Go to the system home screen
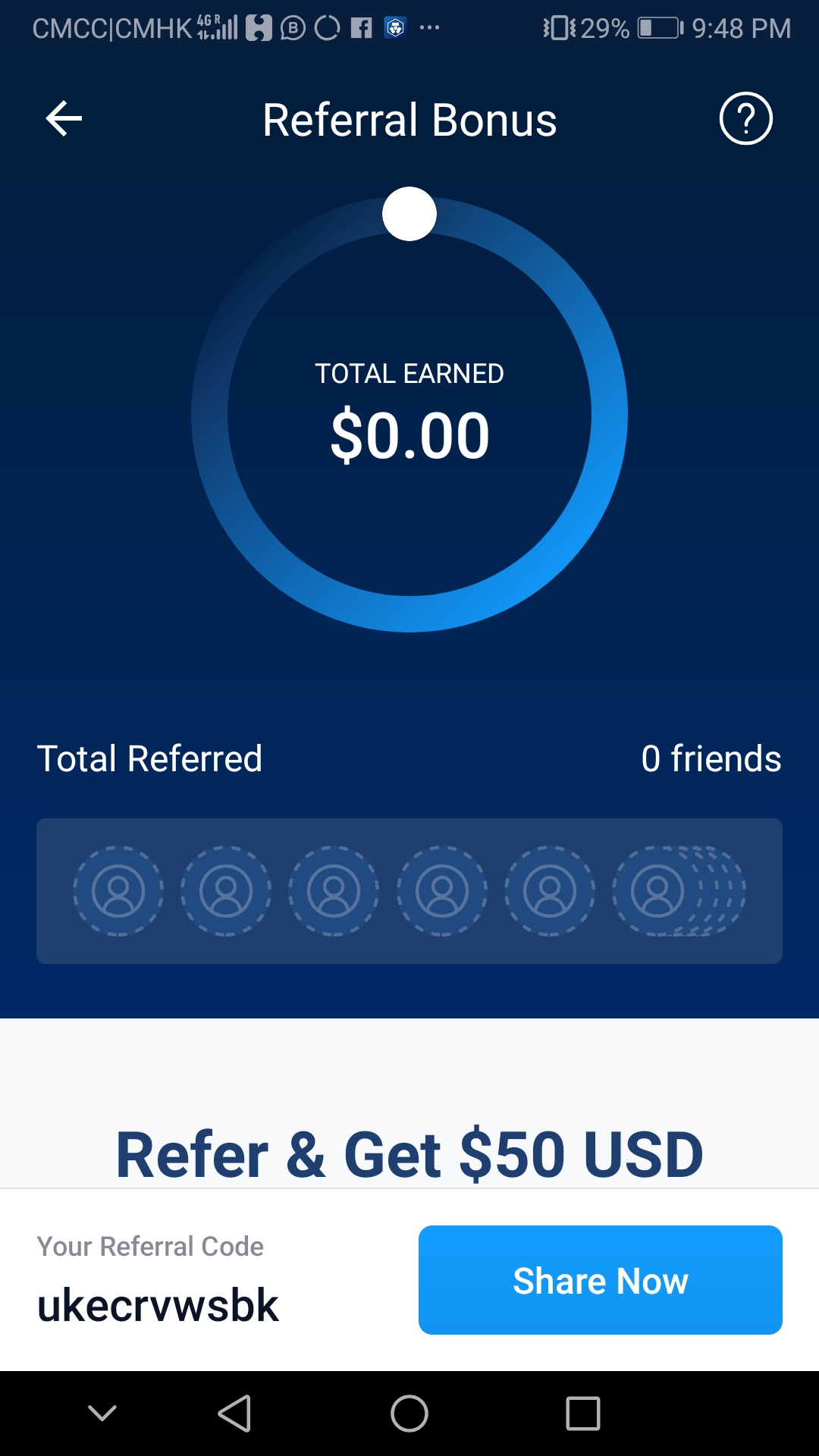This screenshot has height=1456, width=819. (x=409, y=1414)
